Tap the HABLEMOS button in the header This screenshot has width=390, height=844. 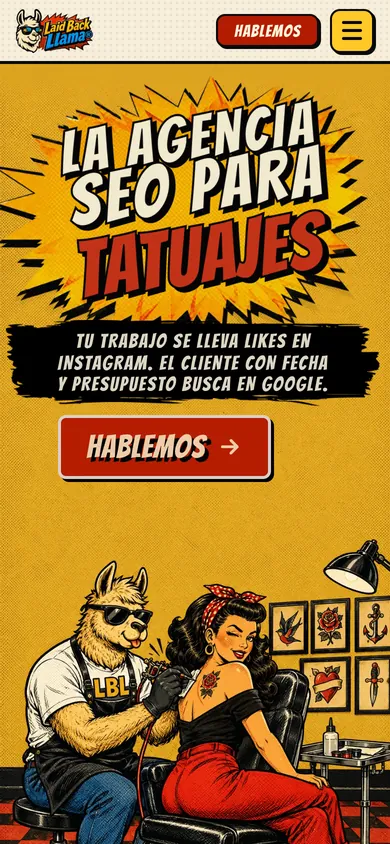(268, 31)
